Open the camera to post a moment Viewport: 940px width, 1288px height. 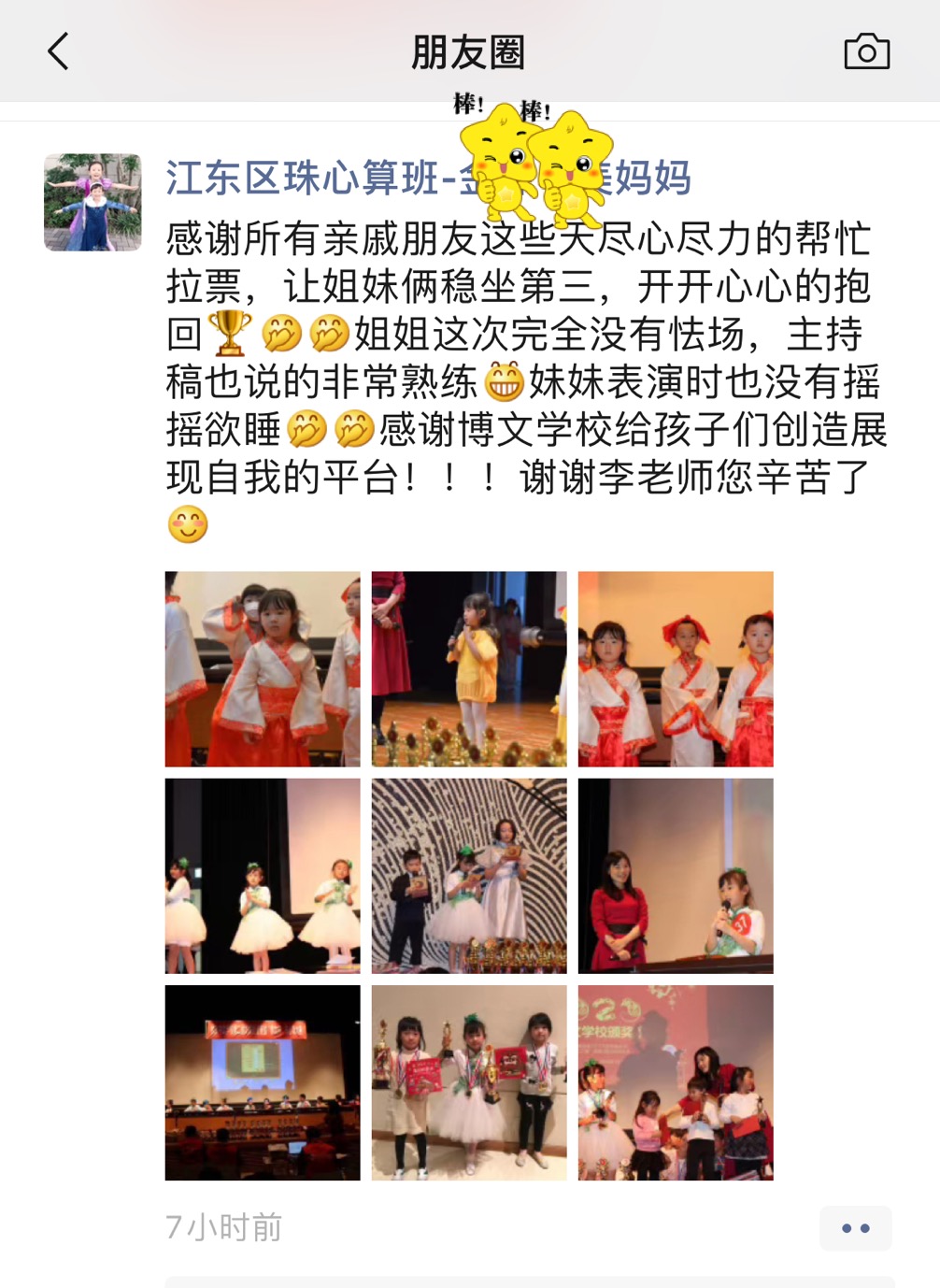866,51
